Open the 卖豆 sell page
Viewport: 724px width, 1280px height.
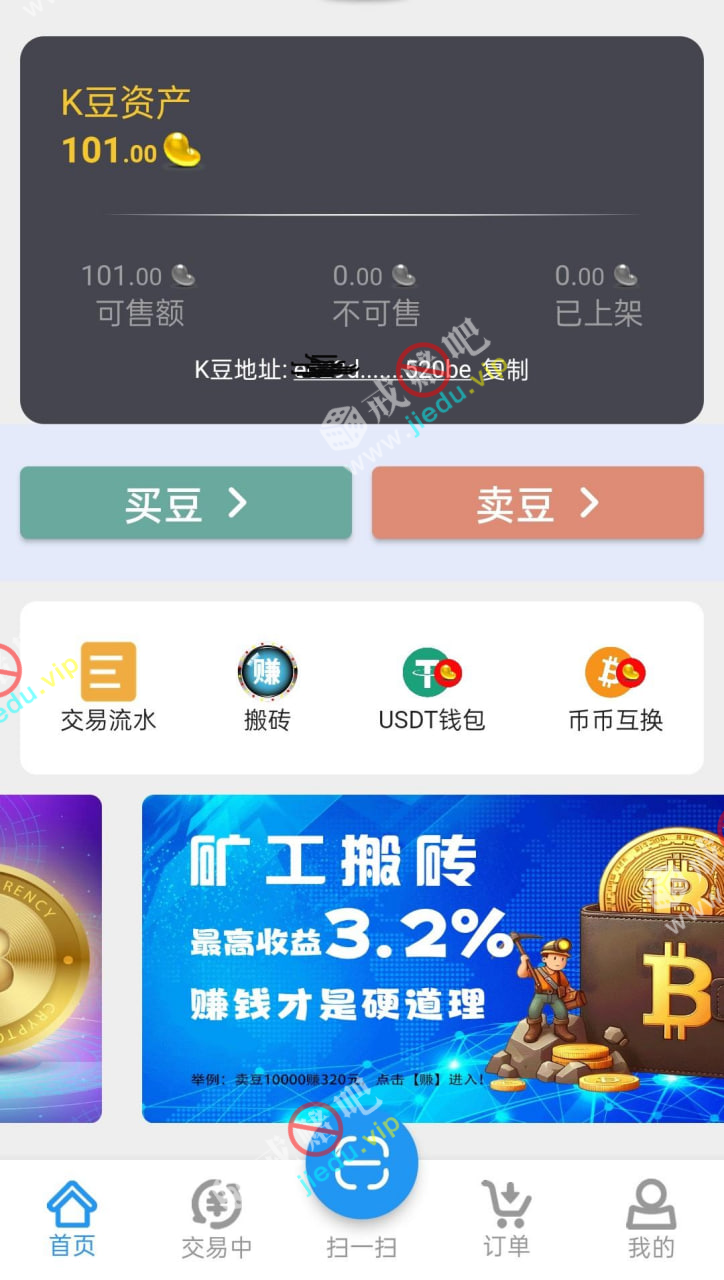click(537, 503)
